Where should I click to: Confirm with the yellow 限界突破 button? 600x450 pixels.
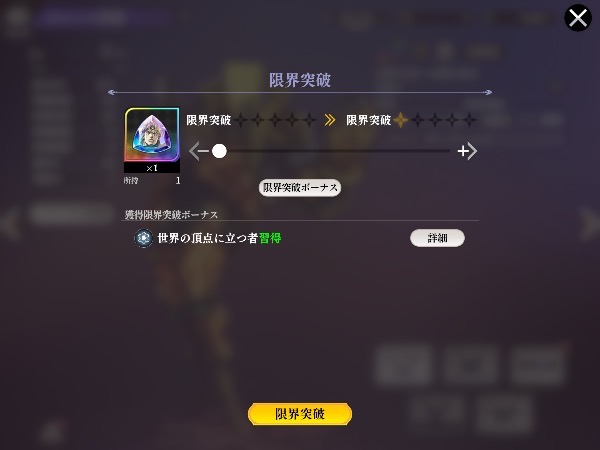[x=300, y=414]
